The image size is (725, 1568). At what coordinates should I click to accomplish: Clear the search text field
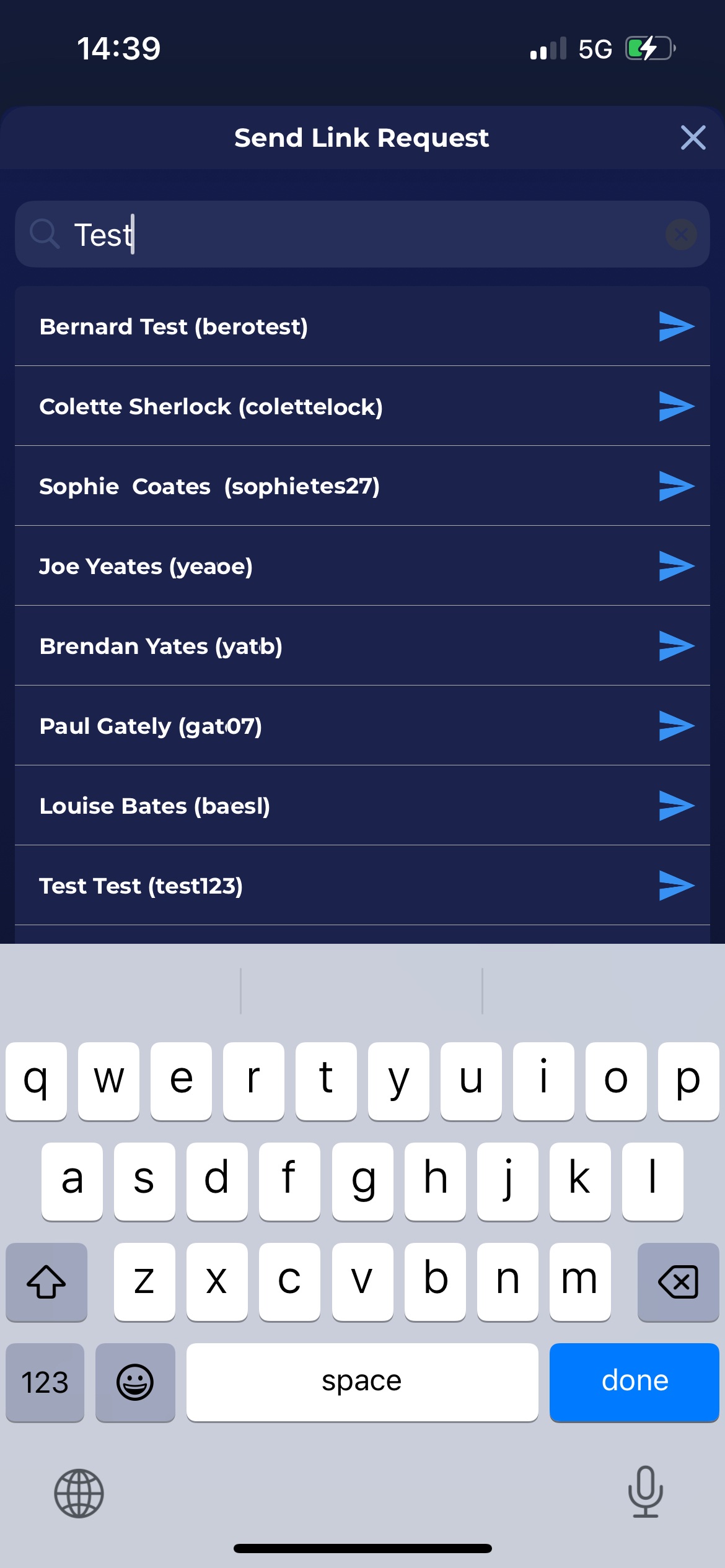click(x=680, y=235)
